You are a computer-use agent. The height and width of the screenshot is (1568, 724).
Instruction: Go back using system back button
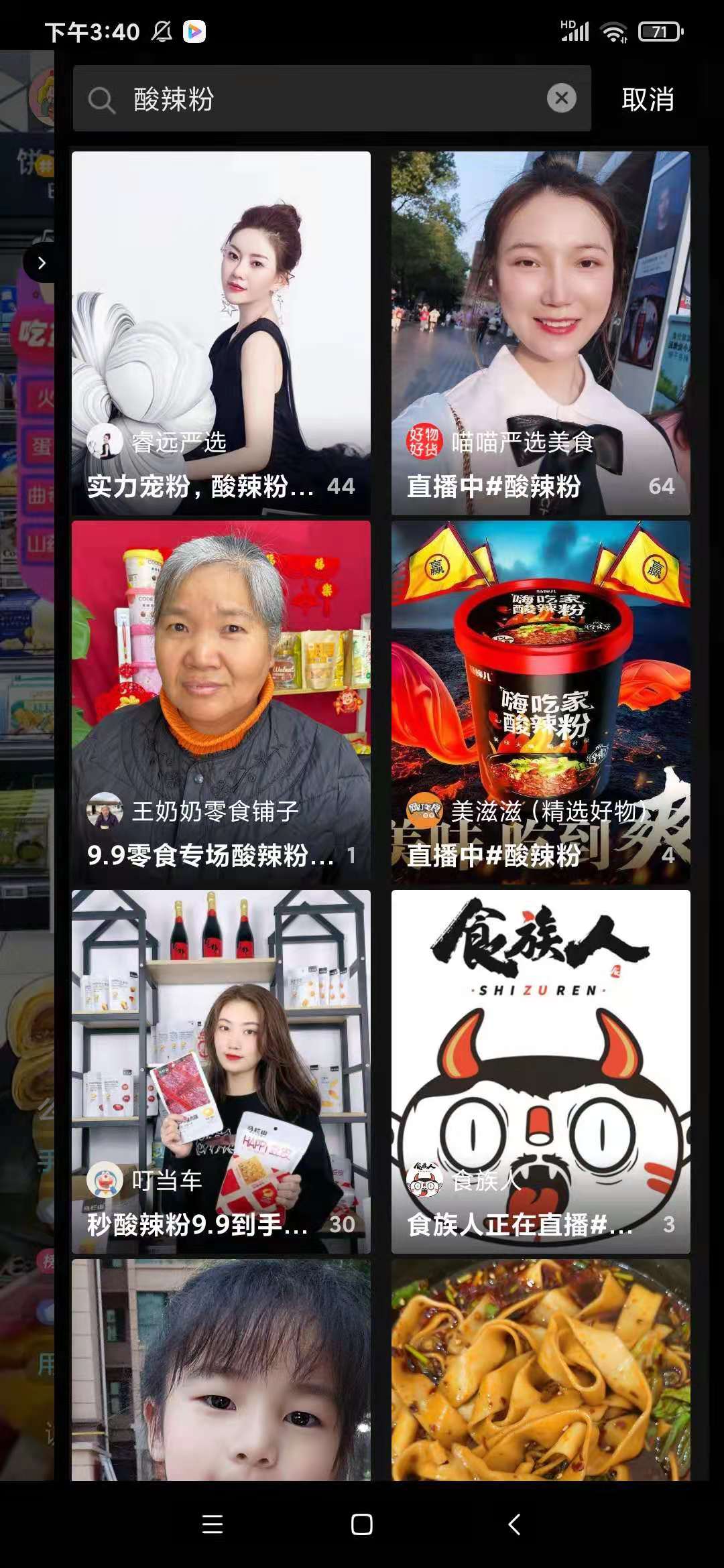pyautogui.click(x=514, y=1524)
